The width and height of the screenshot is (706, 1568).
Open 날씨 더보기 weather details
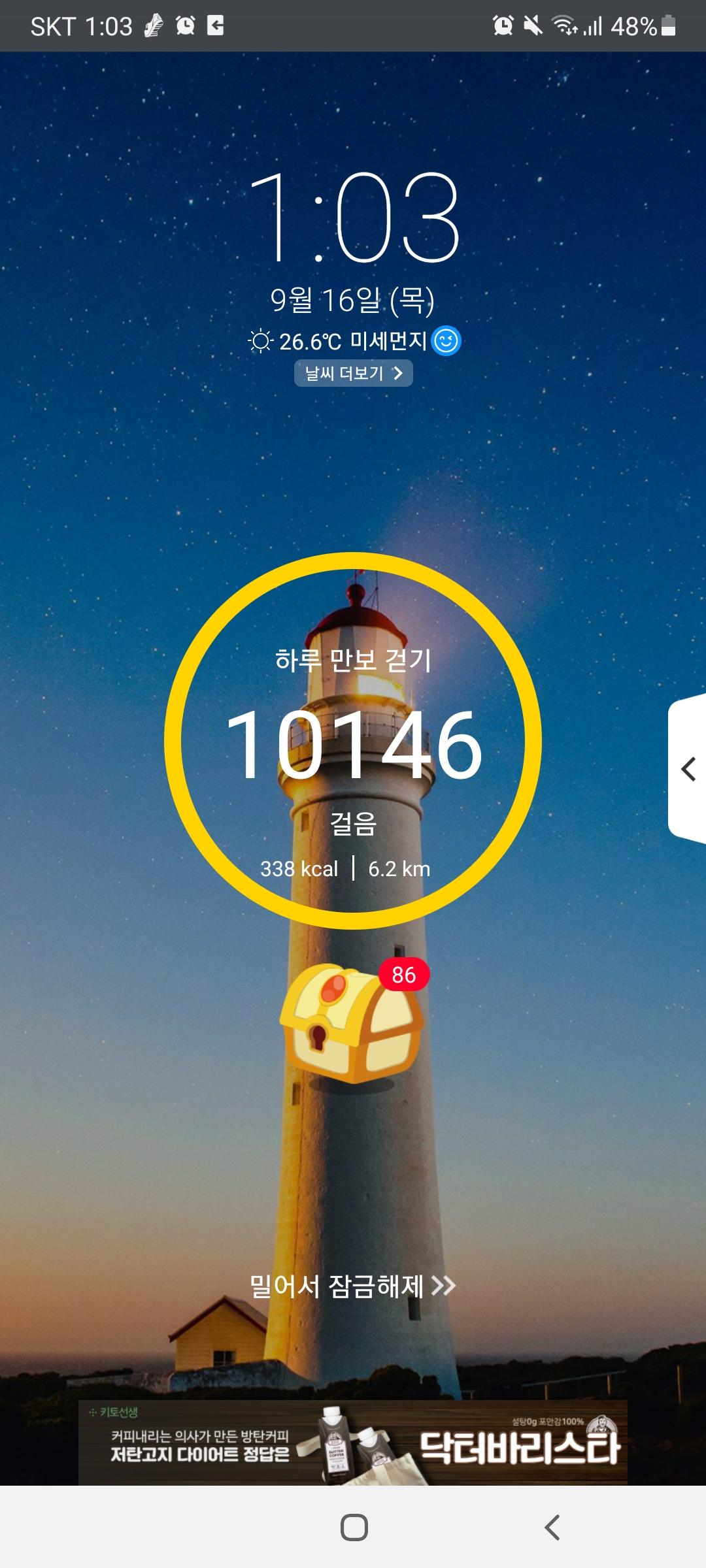pos(353,373)
